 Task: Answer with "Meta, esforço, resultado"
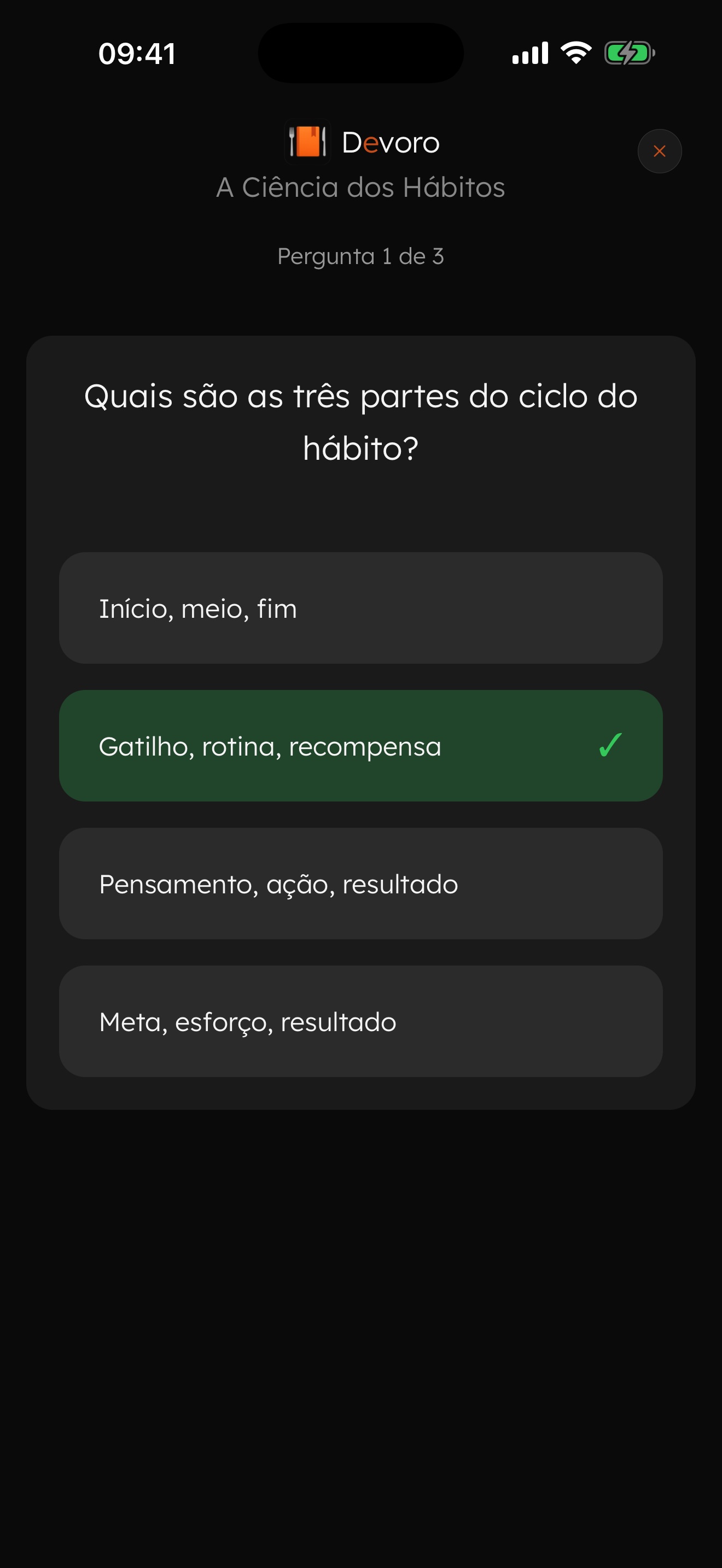(x=360, y=1021)
